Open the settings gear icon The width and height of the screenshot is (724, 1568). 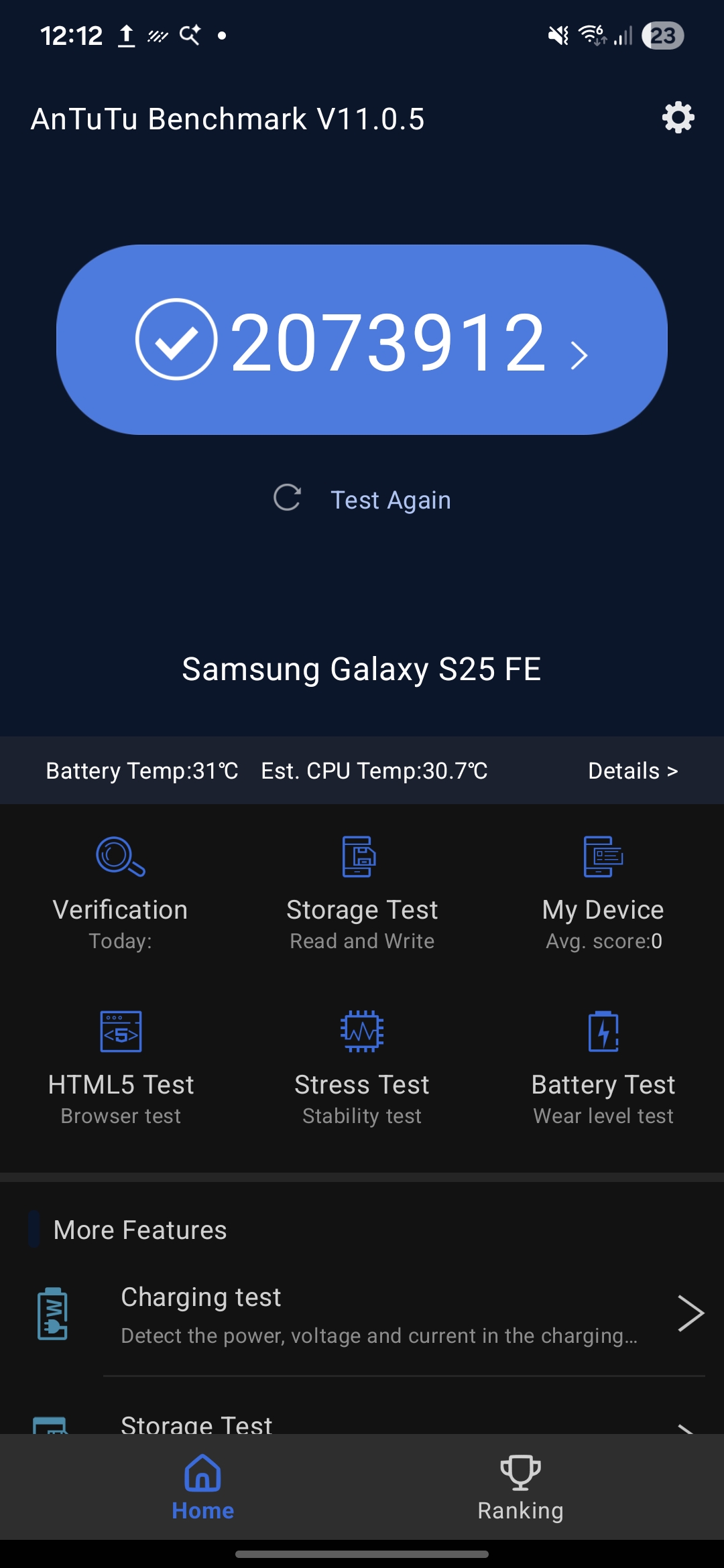click(678, 118)
